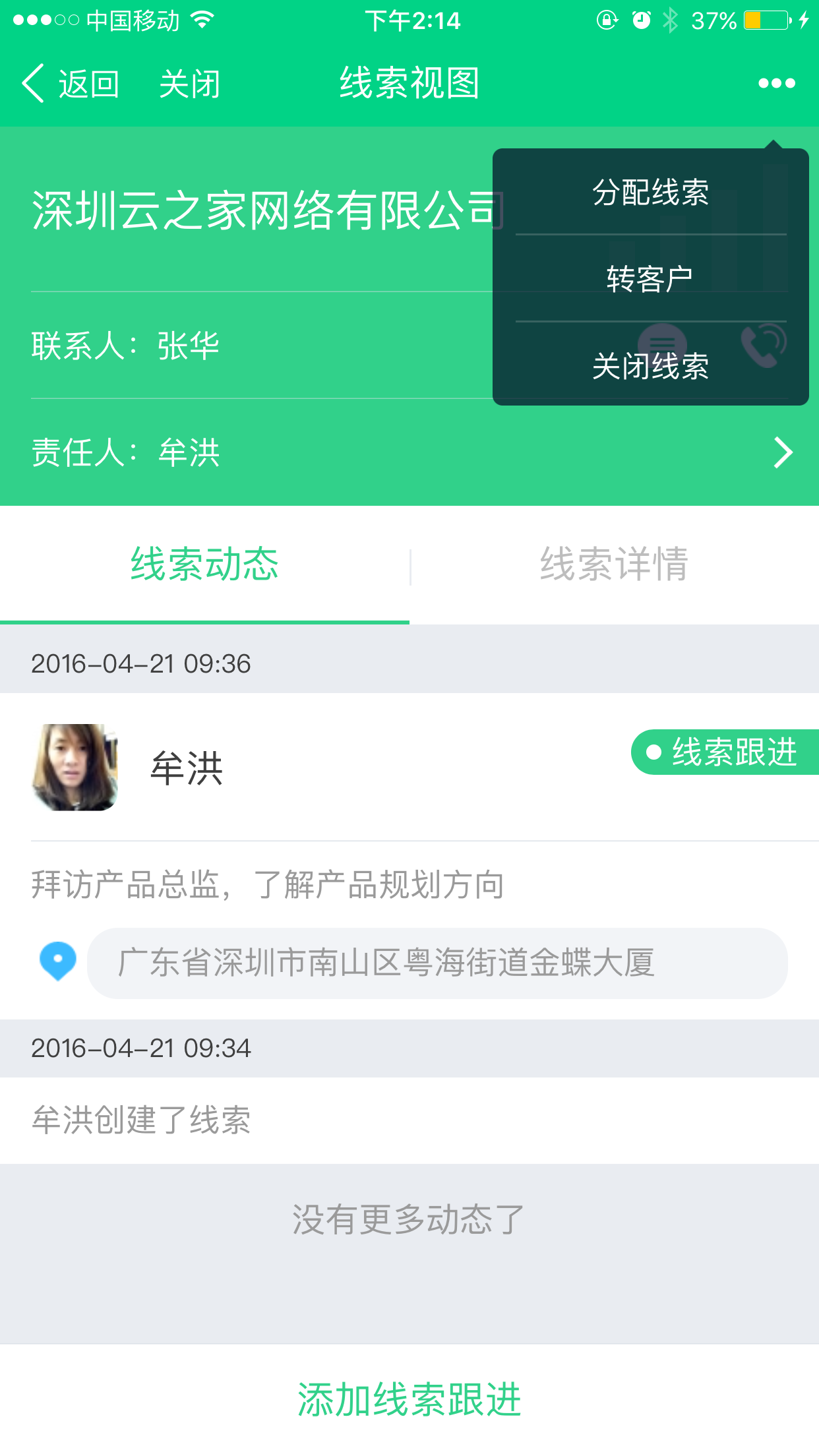Viewport: 819px width, 1456px height.
Task: Switch to the 线索详情 tab
Action: 614,564
